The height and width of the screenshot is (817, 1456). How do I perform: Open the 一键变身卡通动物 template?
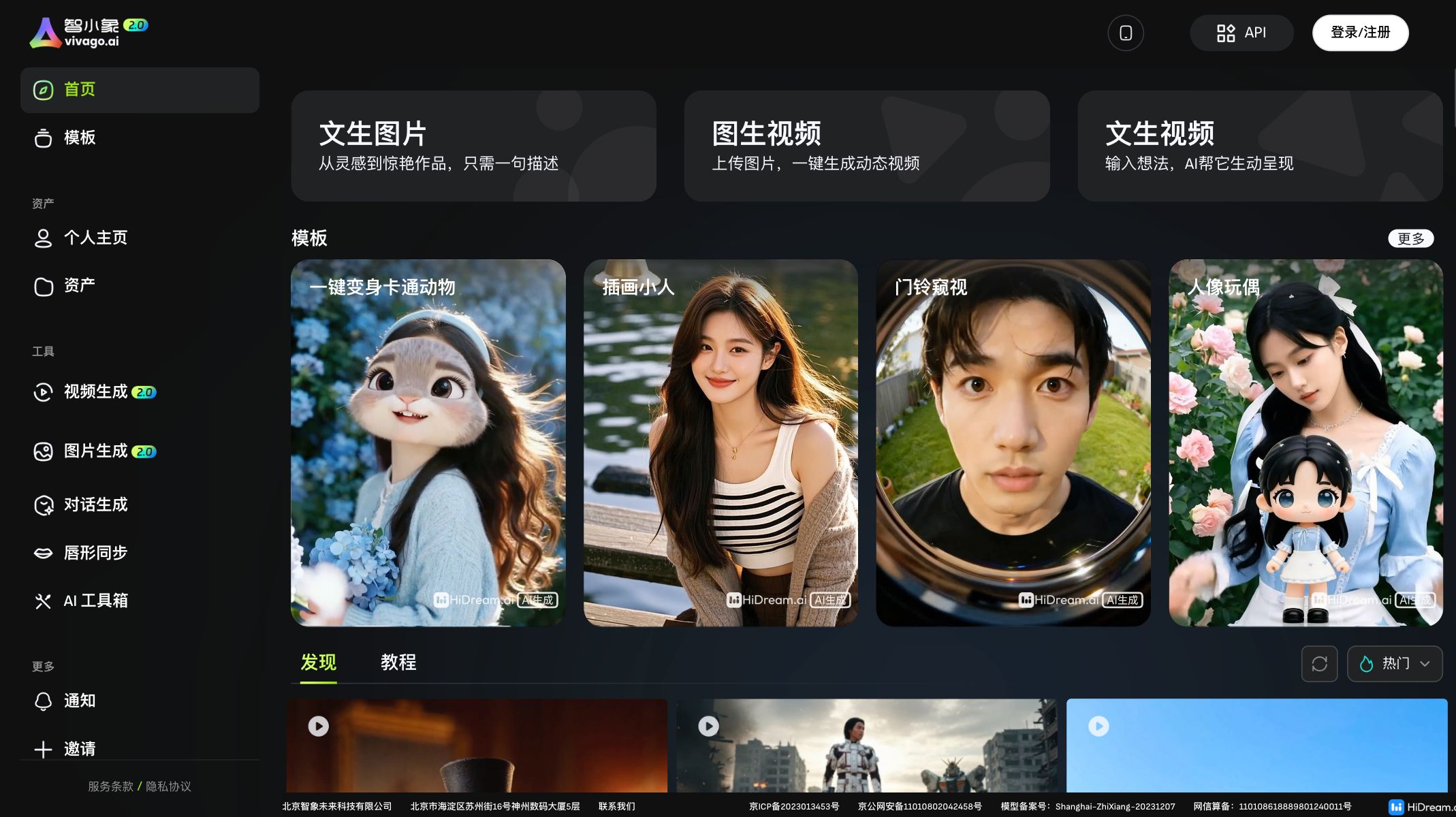428,443
